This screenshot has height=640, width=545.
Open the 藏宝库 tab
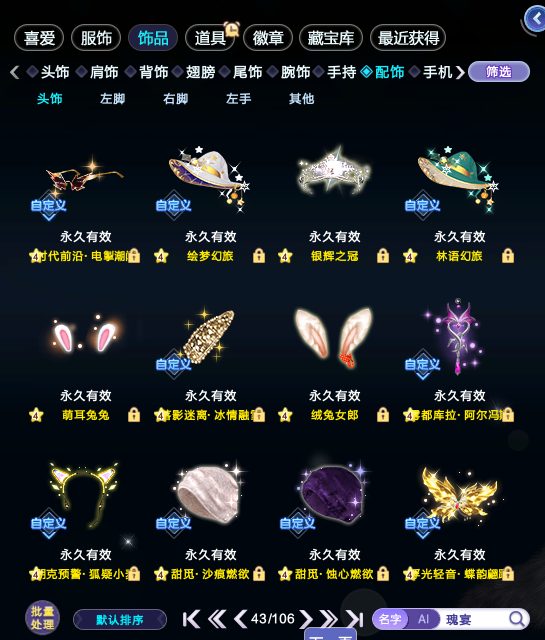pyautogui.click(x=331, y=38)
